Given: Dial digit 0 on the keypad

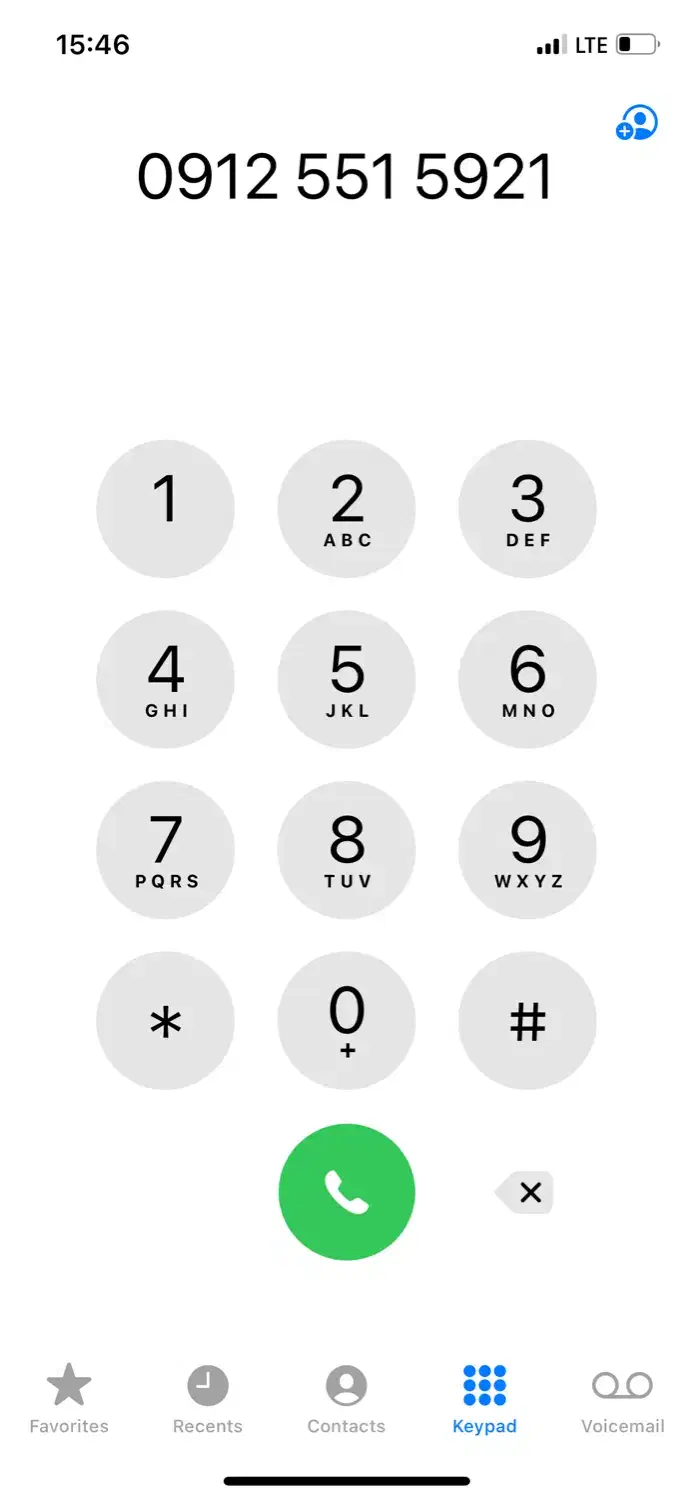Looking at the screenshot, I should 346,1021.
